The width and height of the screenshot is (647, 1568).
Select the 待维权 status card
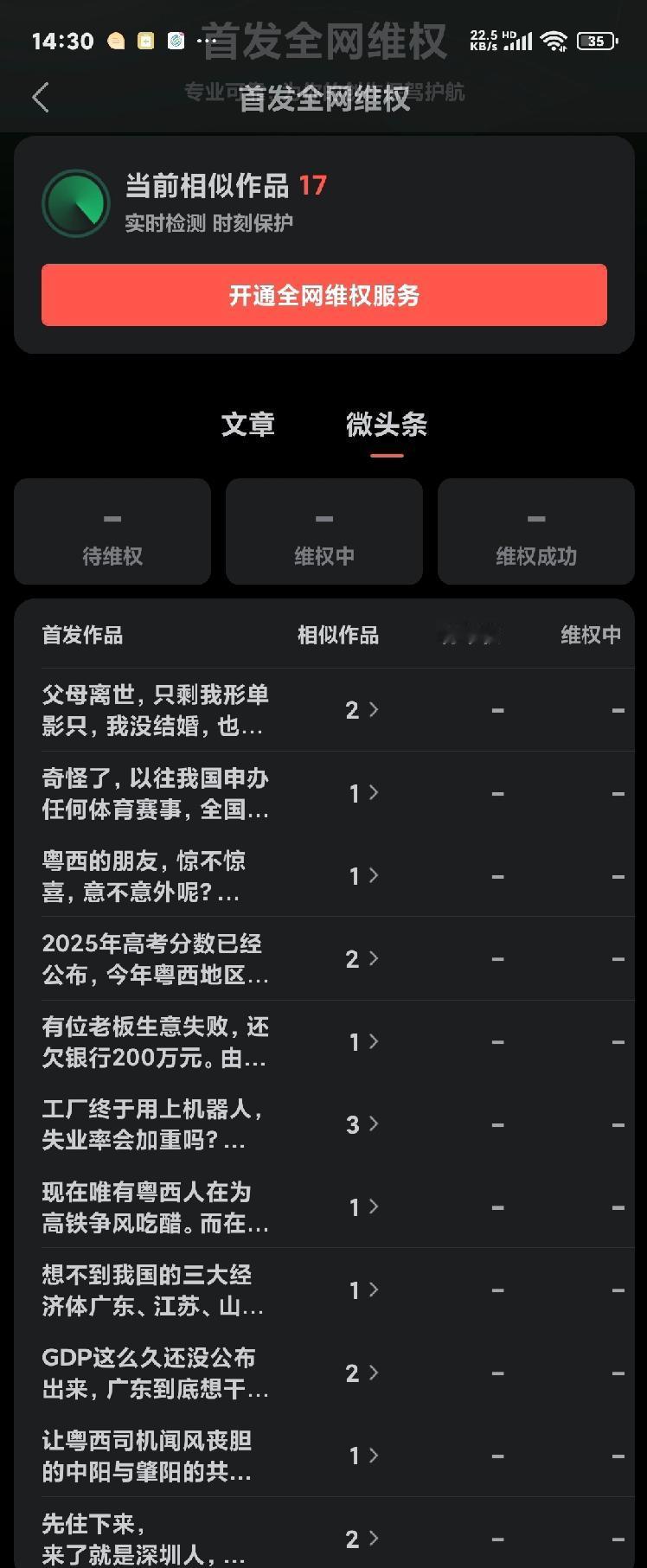[112, 531]
